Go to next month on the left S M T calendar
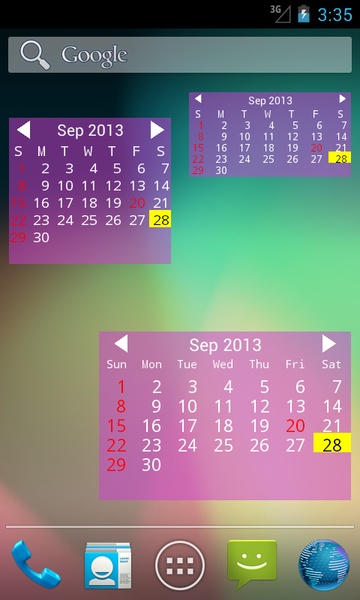 pyautogui.click(x=157, y=130)
